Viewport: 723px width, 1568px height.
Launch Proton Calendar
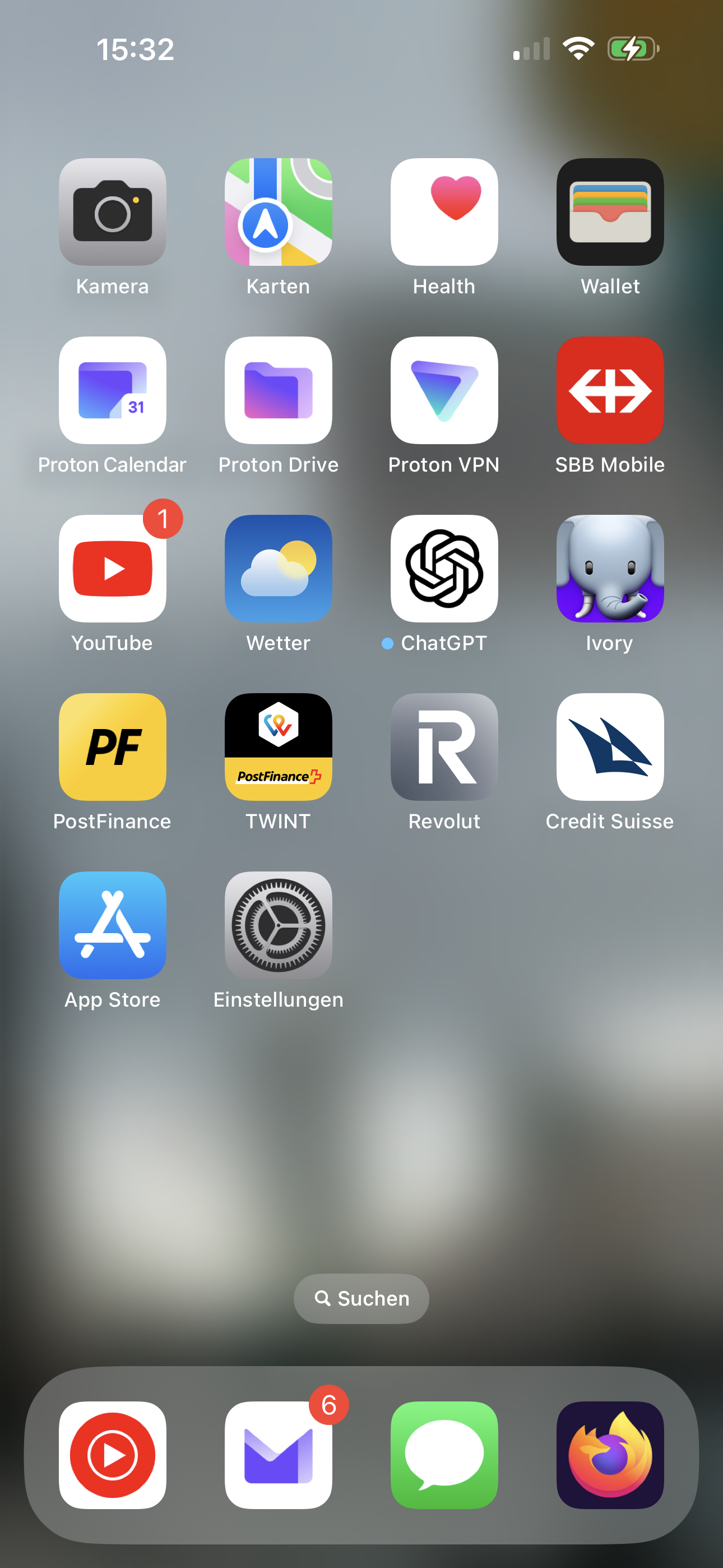tap(113, 390)
